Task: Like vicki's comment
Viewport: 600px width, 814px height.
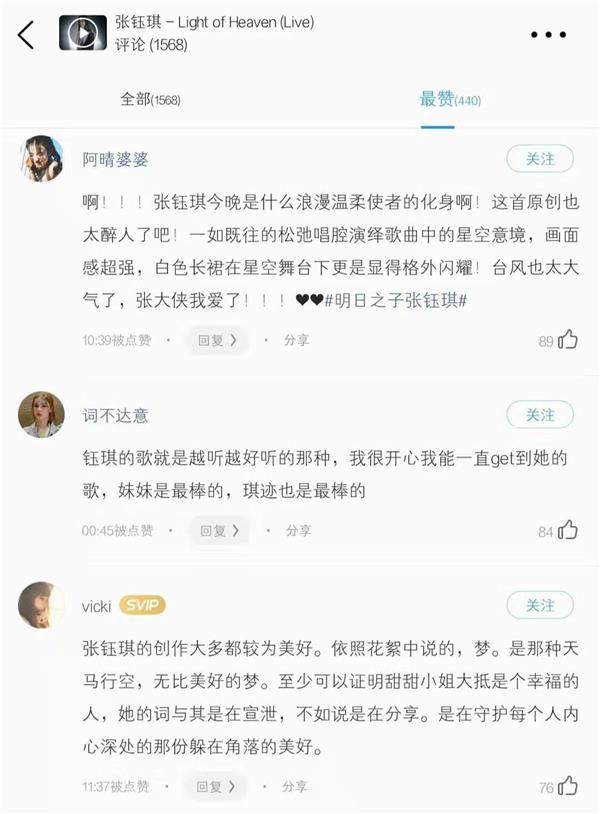Action: click(567, 787)
